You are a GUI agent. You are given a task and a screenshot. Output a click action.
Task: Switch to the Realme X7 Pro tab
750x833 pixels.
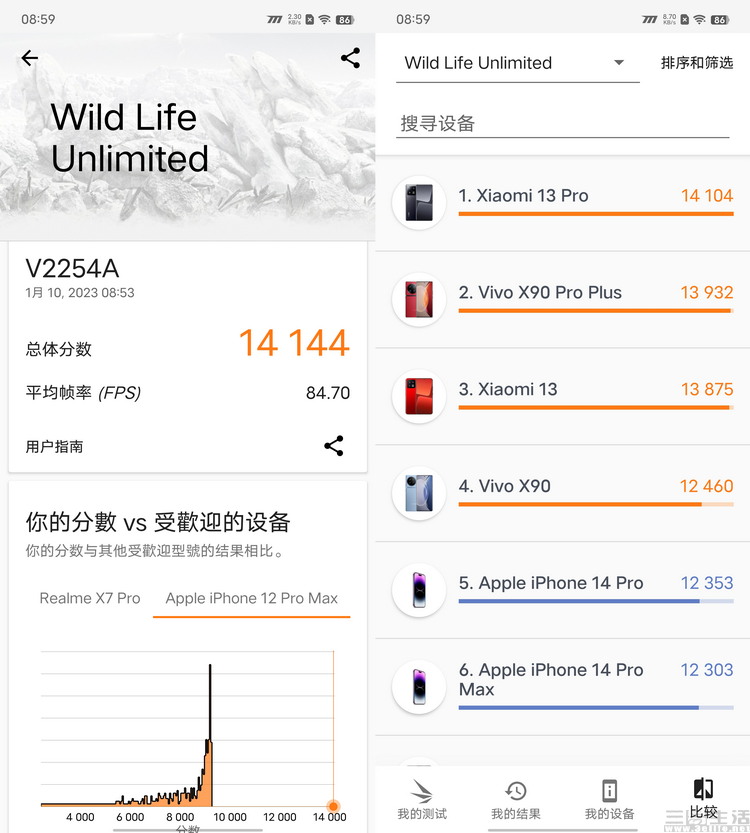point(90,598)
